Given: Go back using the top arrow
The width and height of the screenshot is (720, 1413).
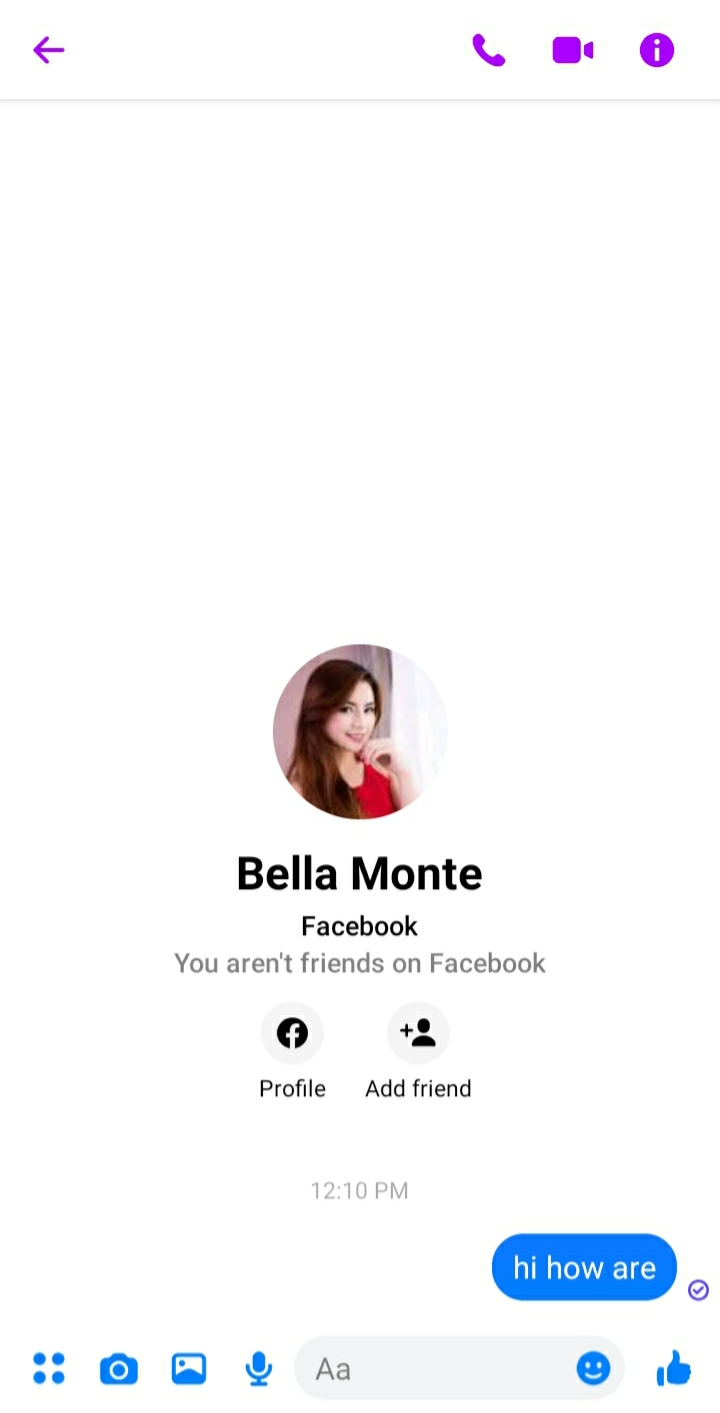Looking at the screenshot, I should (48, 50).
